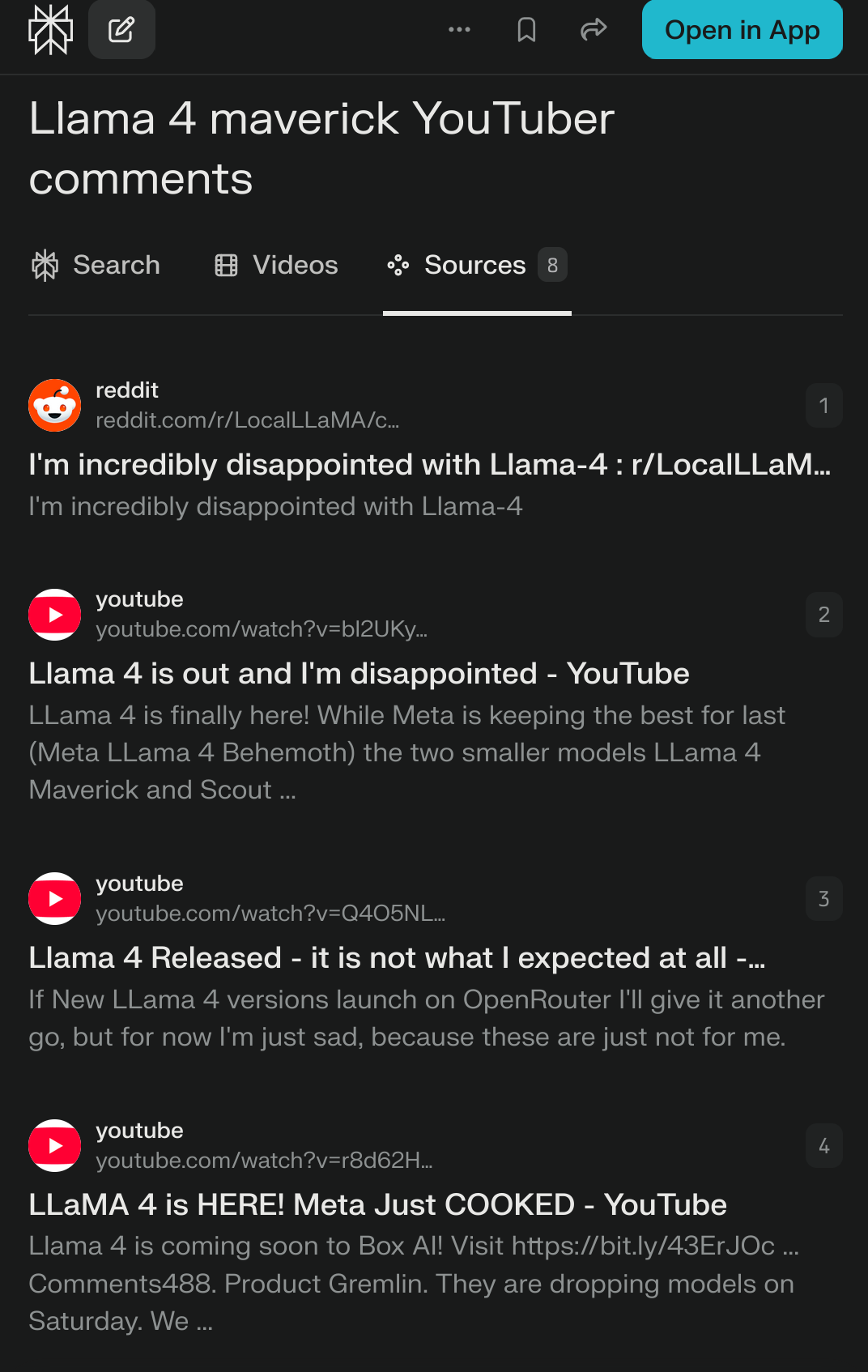Image resolution: width=868 pixels, height=1372 pixels.
Task: Share this thread
Action: 594,30
